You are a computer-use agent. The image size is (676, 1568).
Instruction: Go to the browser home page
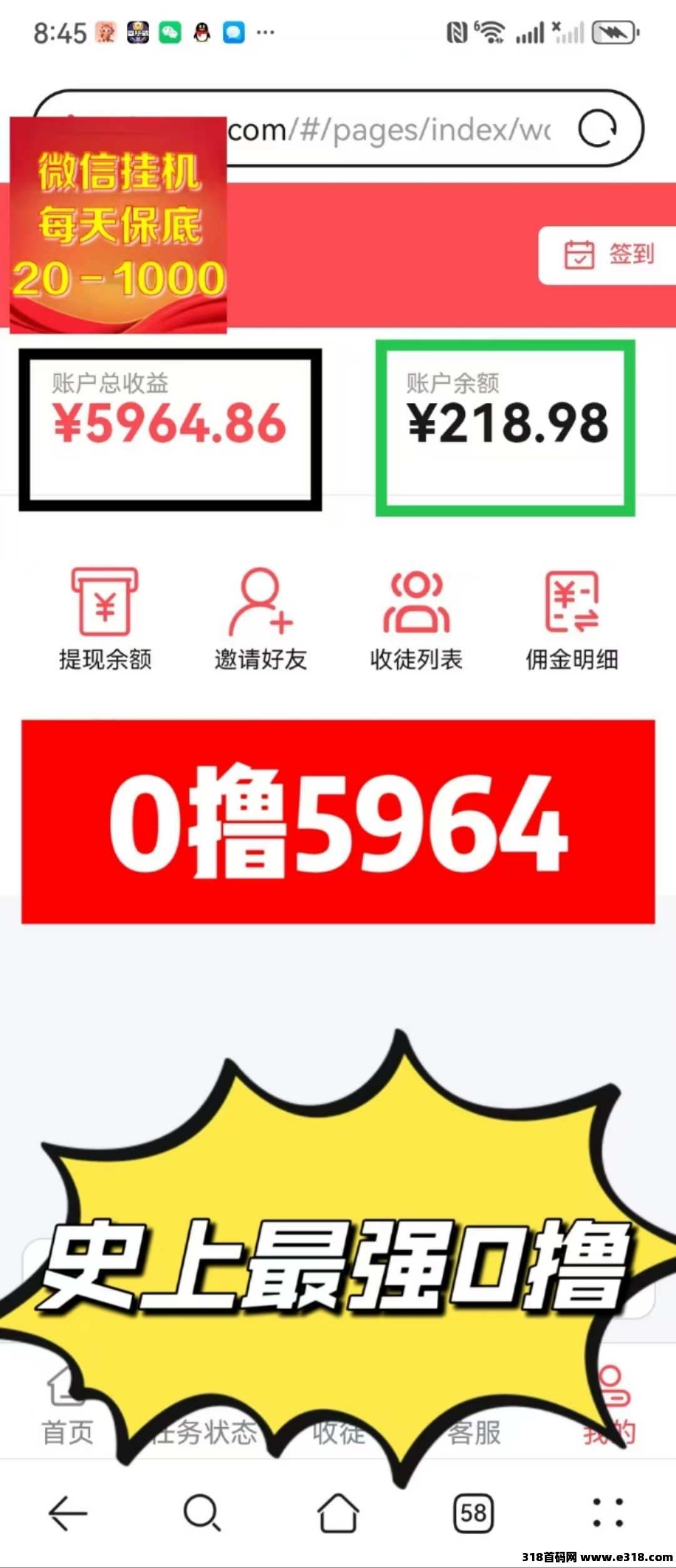click(338, 1514)
